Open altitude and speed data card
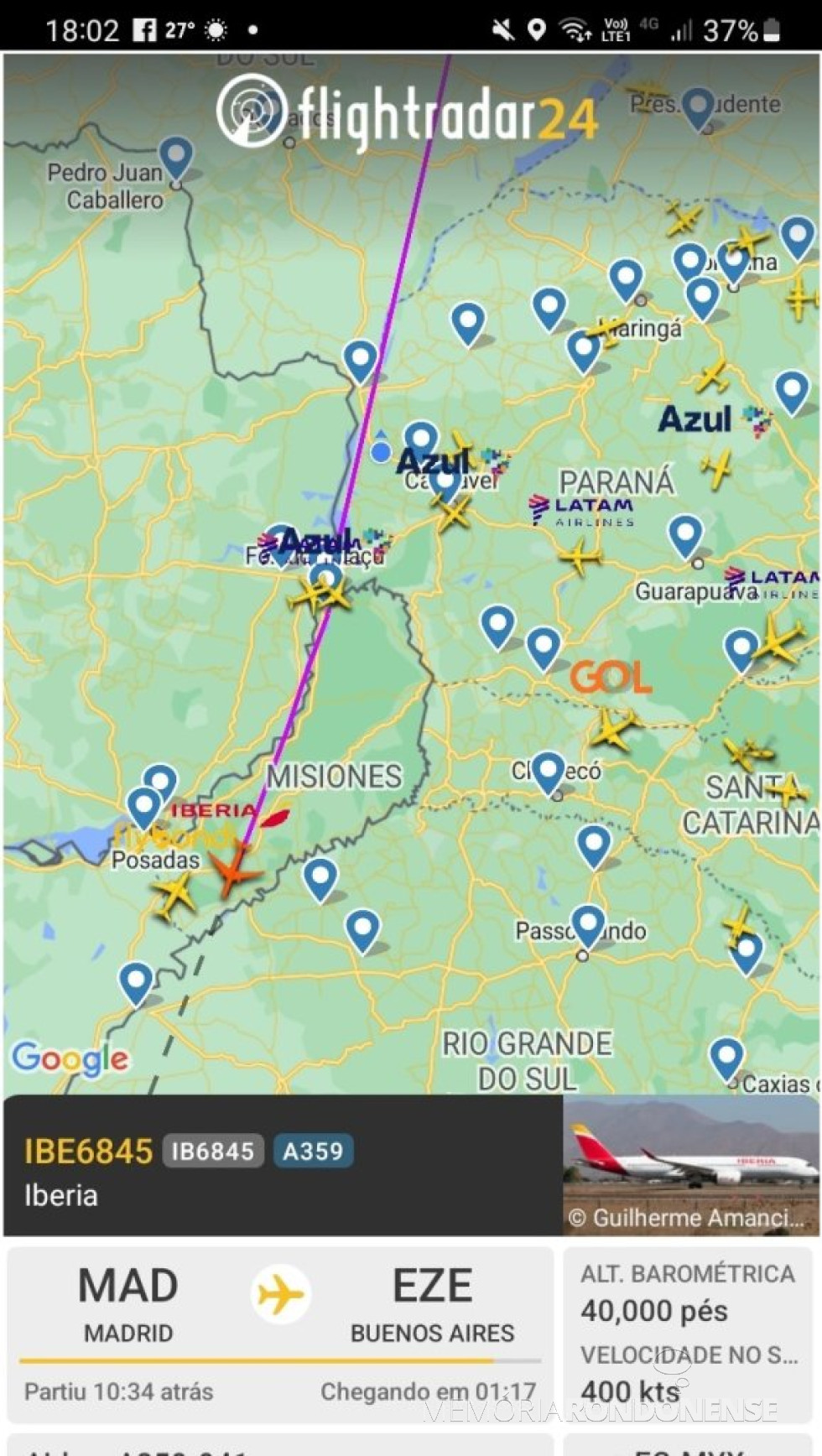 [x=689, y=1334]
